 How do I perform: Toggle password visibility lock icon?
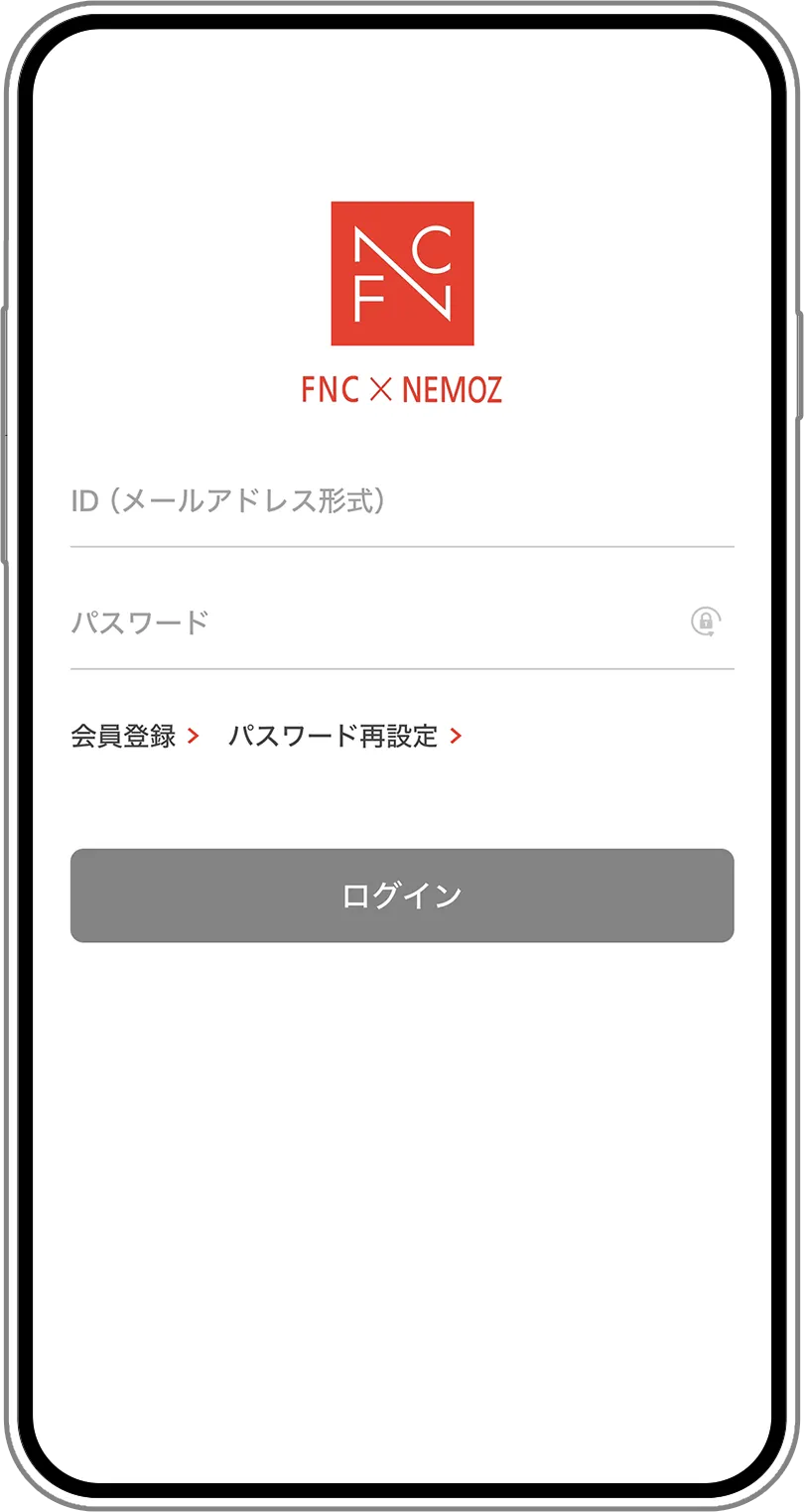705,622
